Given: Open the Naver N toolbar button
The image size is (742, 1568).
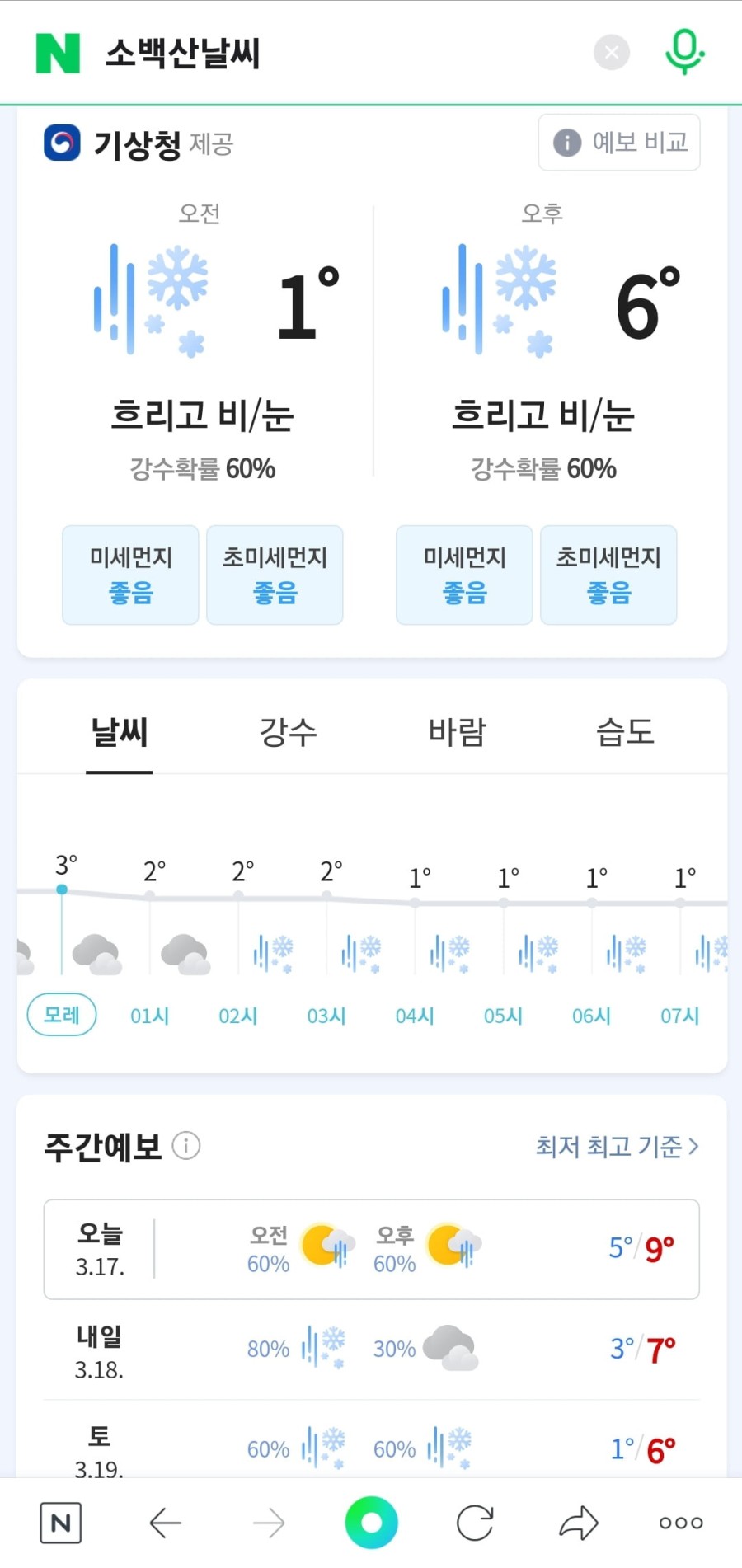Looking at the screenshot, I should tap(61, 1523).
